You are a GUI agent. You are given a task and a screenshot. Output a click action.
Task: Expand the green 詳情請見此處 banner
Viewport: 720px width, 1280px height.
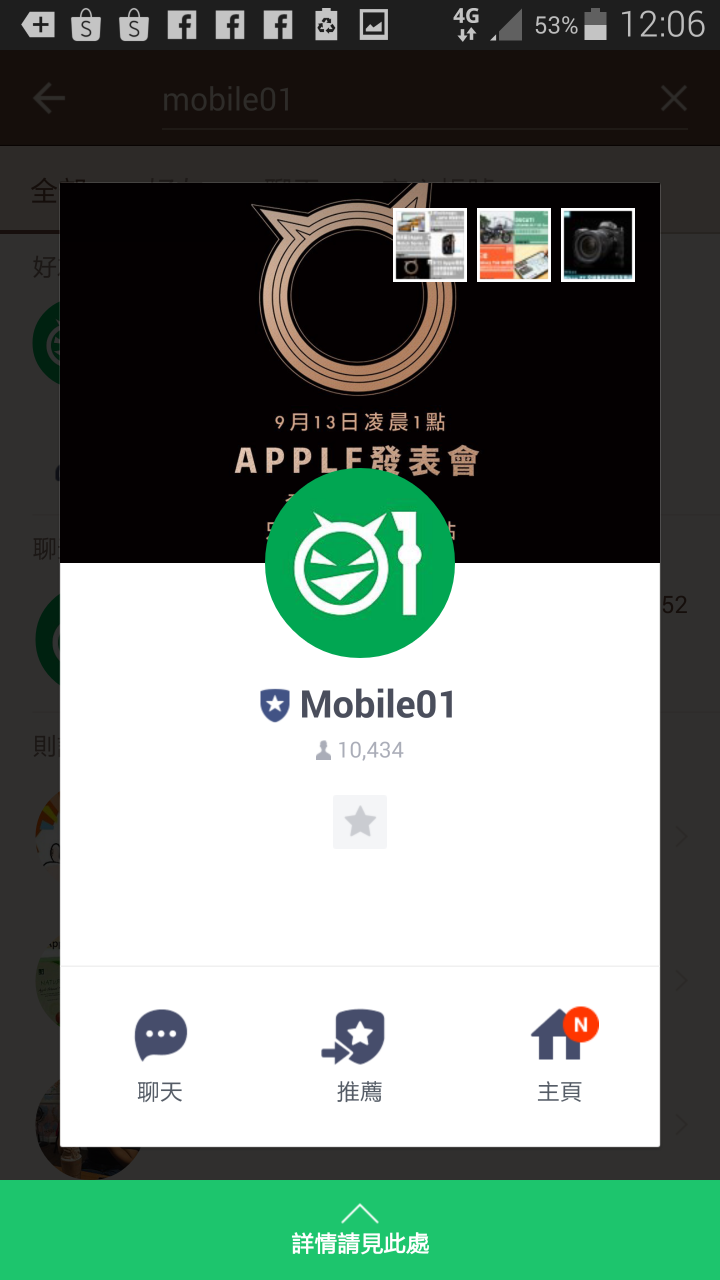pos(360,1230)
